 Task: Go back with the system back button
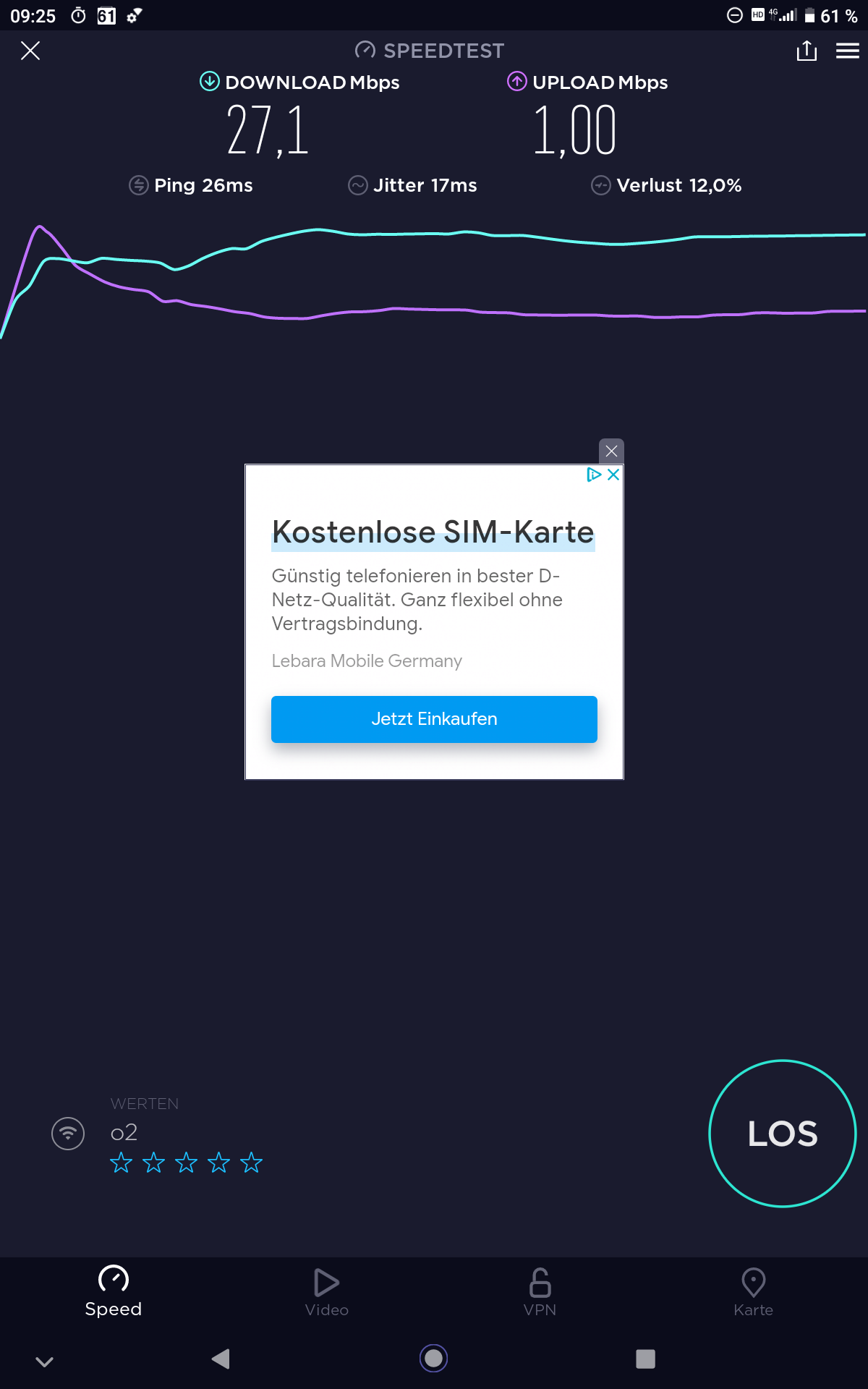tap(221, 1359)
